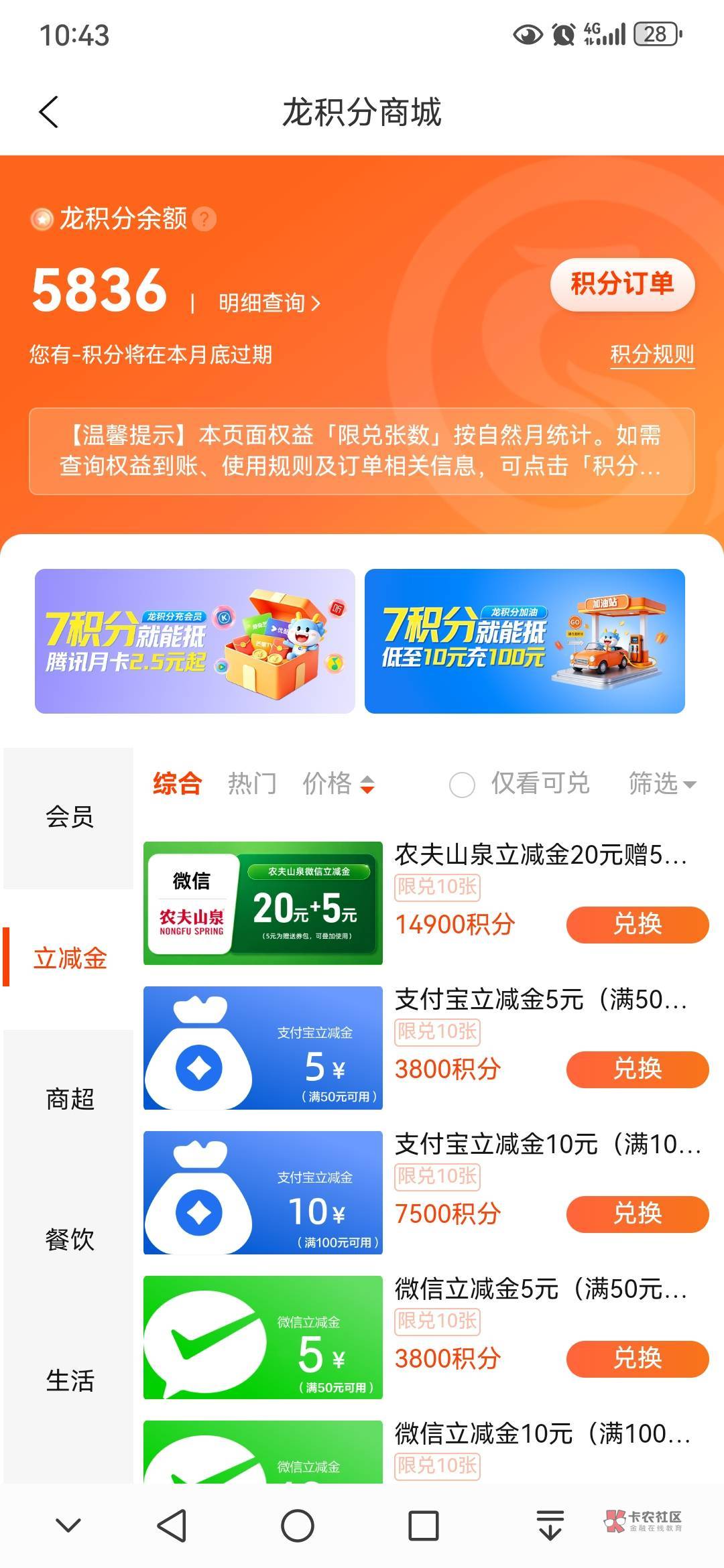Sort items by 价格

pyautogui.click(x=338, y=783)
